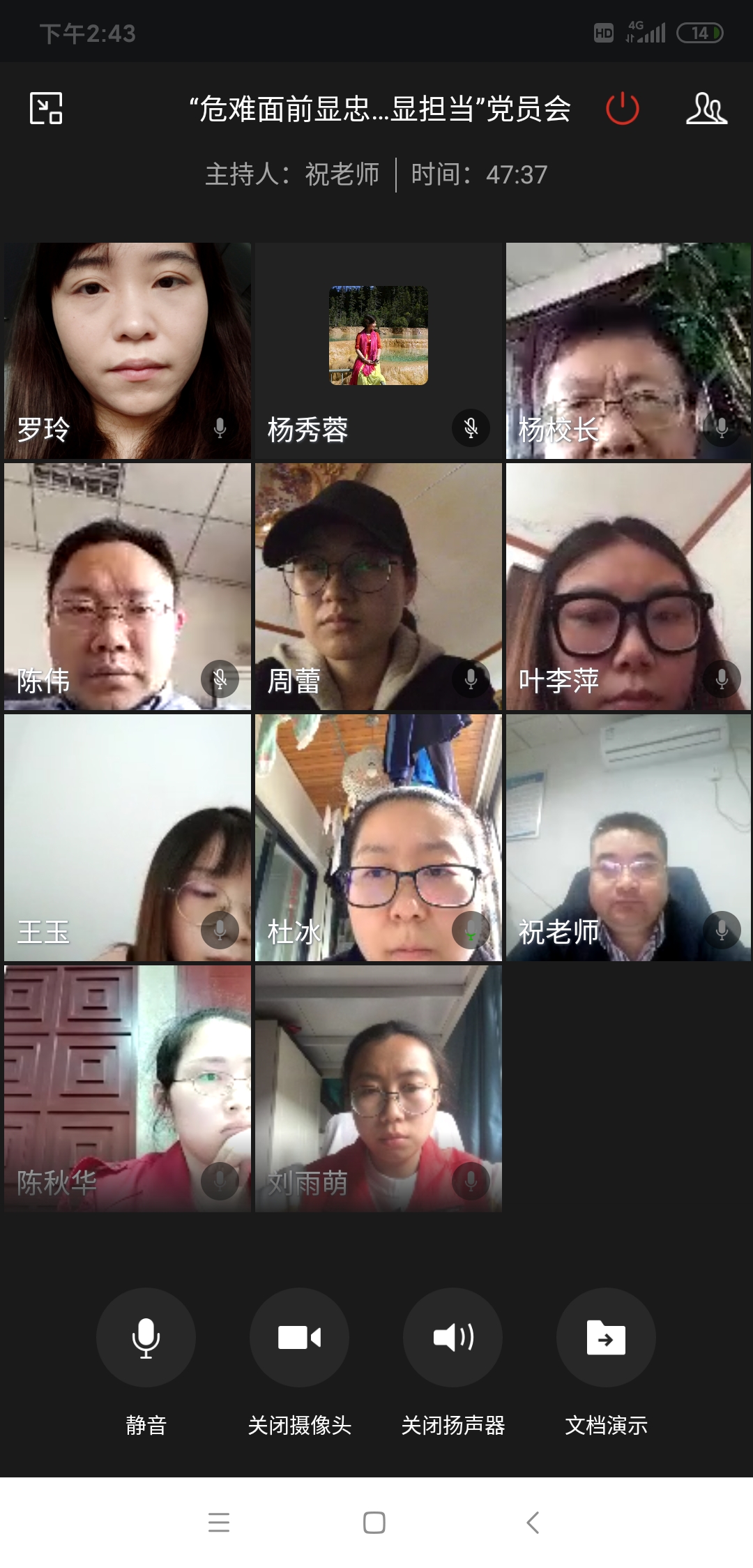Screen dimensions: 753x1568
Task: Turn off camera via 关闭摄像头
Action: (299, 1336)
